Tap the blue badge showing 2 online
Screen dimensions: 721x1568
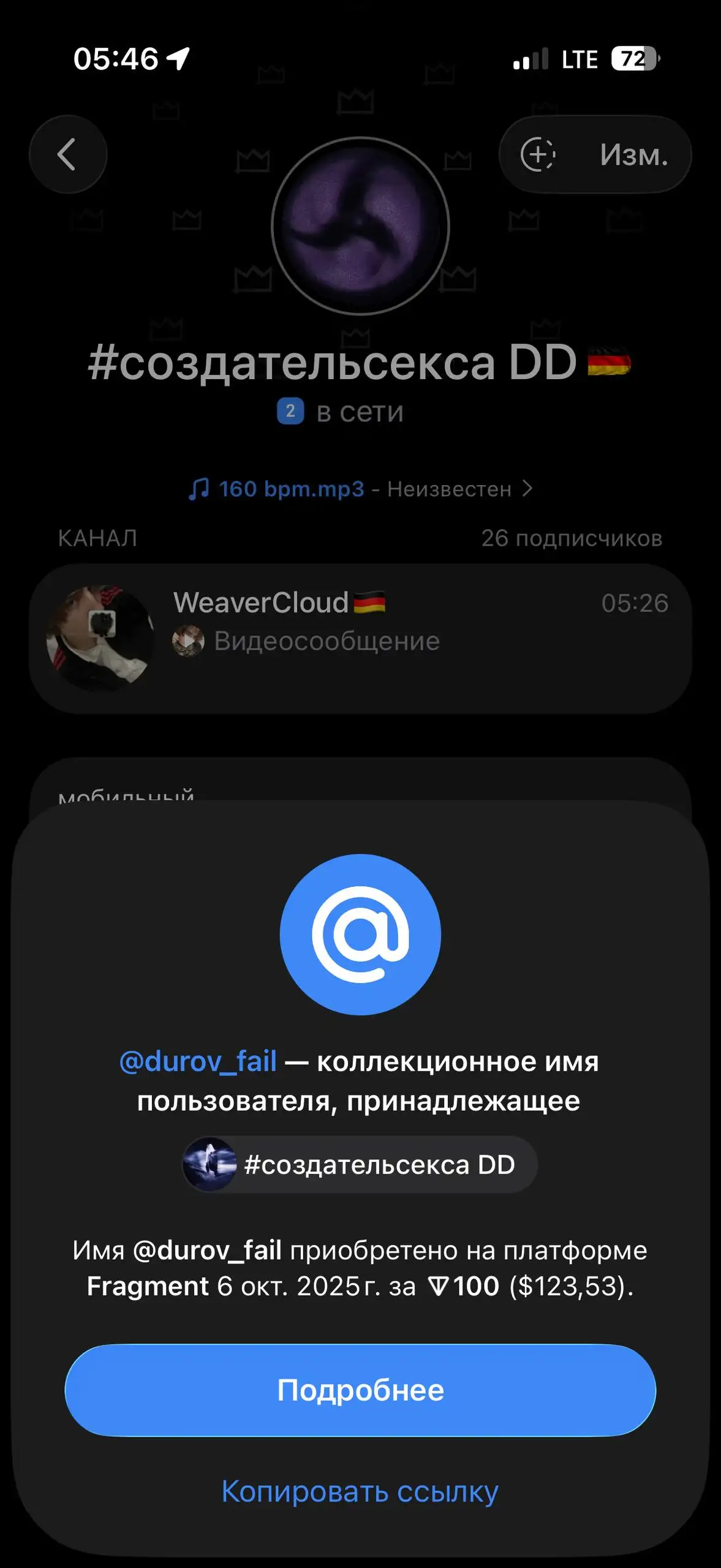pos(290,412)
